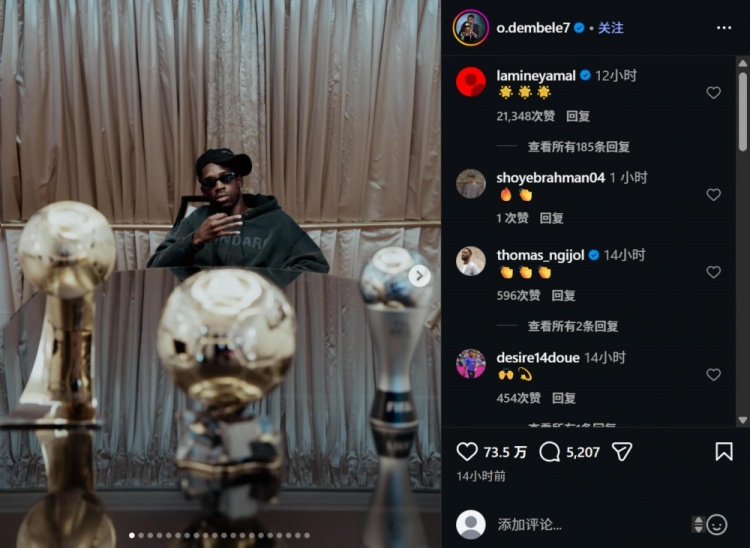750x548 pixels.
Task: Open the three-dot more options menu
Action: 724,28
